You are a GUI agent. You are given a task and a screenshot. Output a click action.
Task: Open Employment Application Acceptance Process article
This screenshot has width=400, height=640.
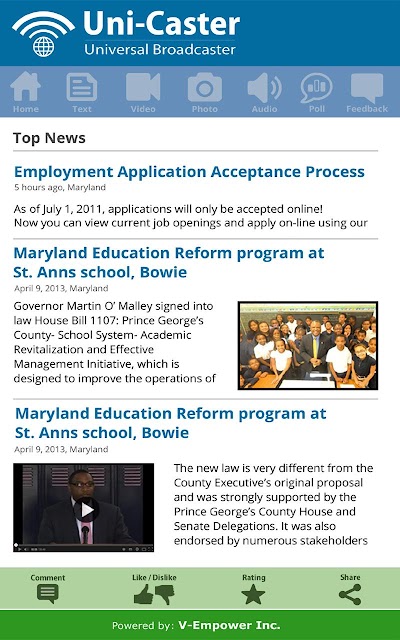189,172
